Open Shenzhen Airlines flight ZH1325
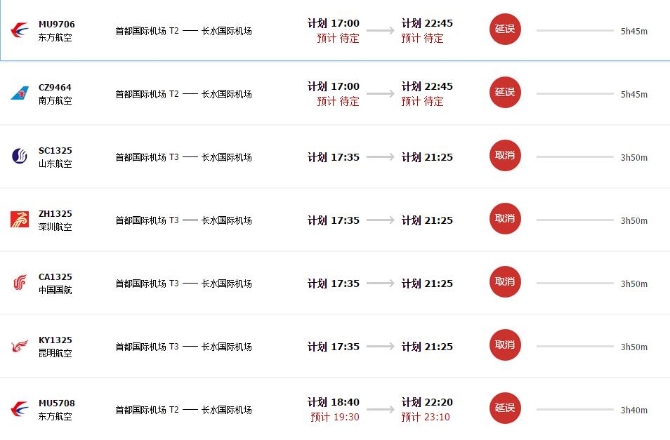The width and height of the screenshot is (670, 440). (x=56, y=214)
